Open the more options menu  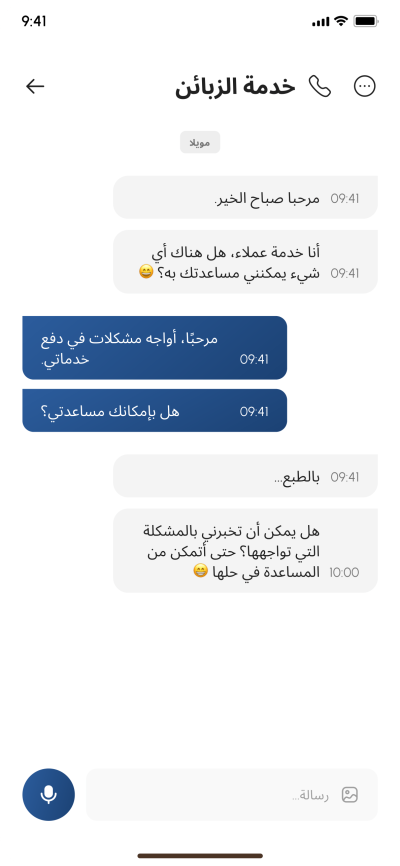(365, 86)
